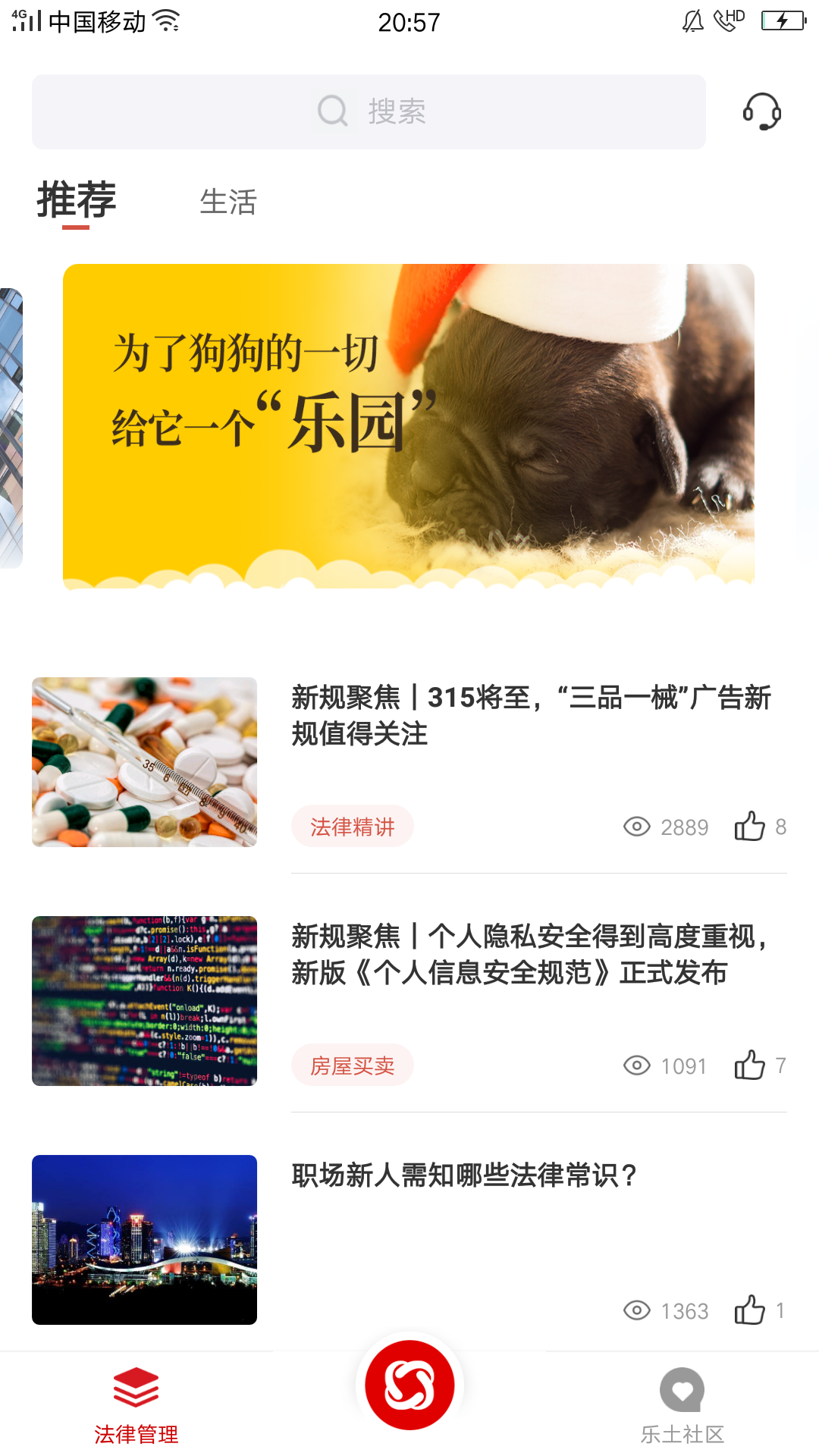The width and height of the screenshot is (819, 1456).
Task: Open the dog paradise banner article
Action: pos(409,425)
